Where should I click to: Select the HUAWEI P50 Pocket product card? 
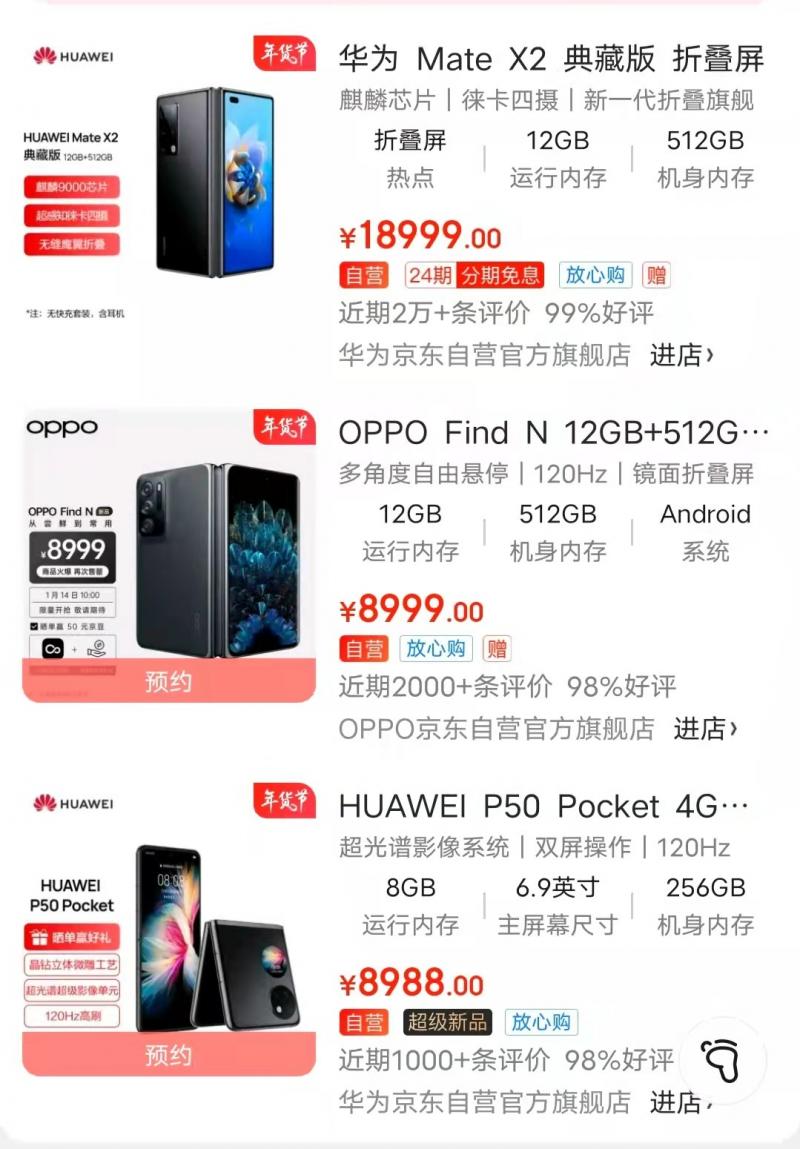click(x=543, y=806)
